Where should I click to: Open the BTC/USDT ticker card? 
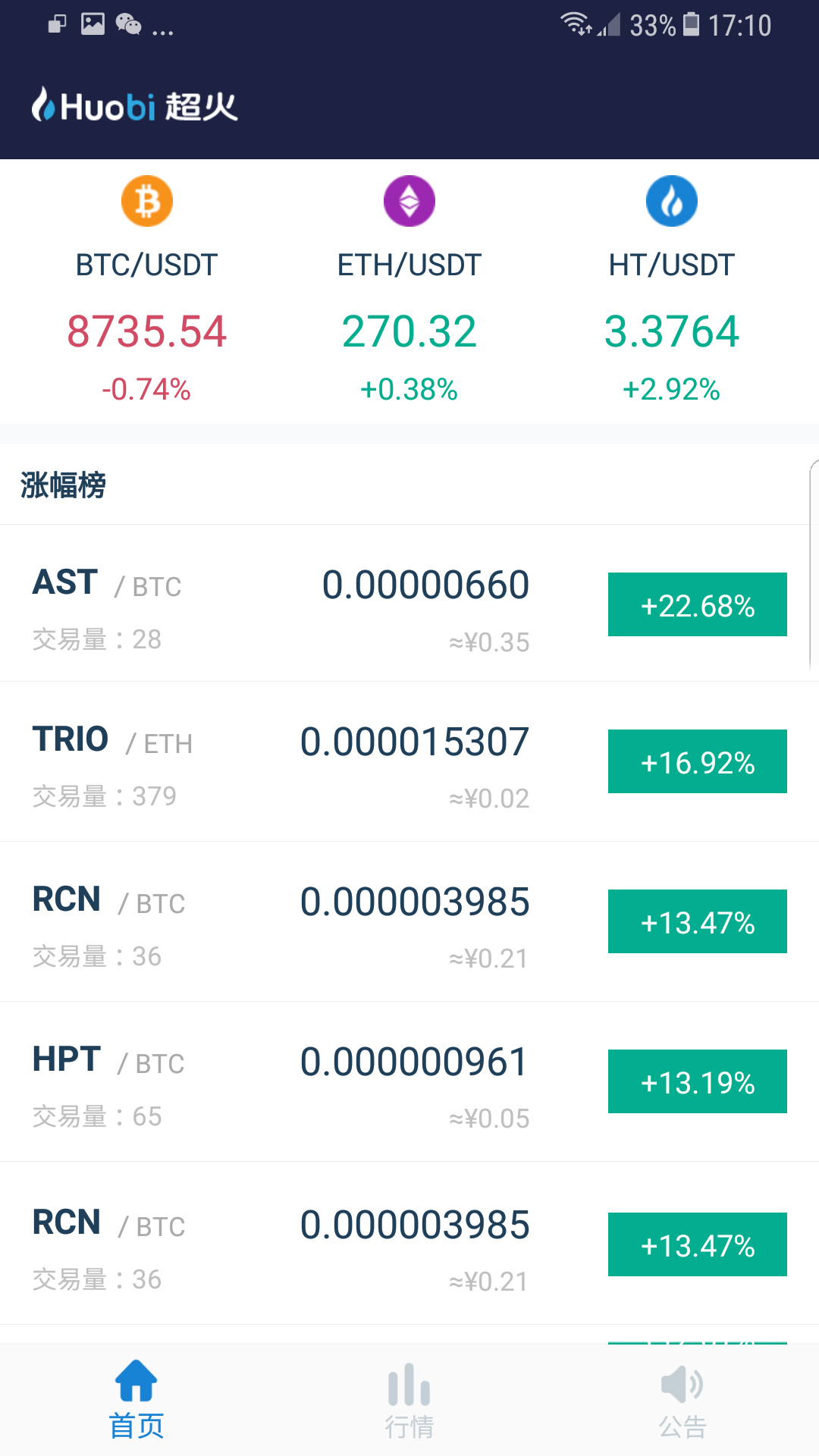[x=147, y=292]
